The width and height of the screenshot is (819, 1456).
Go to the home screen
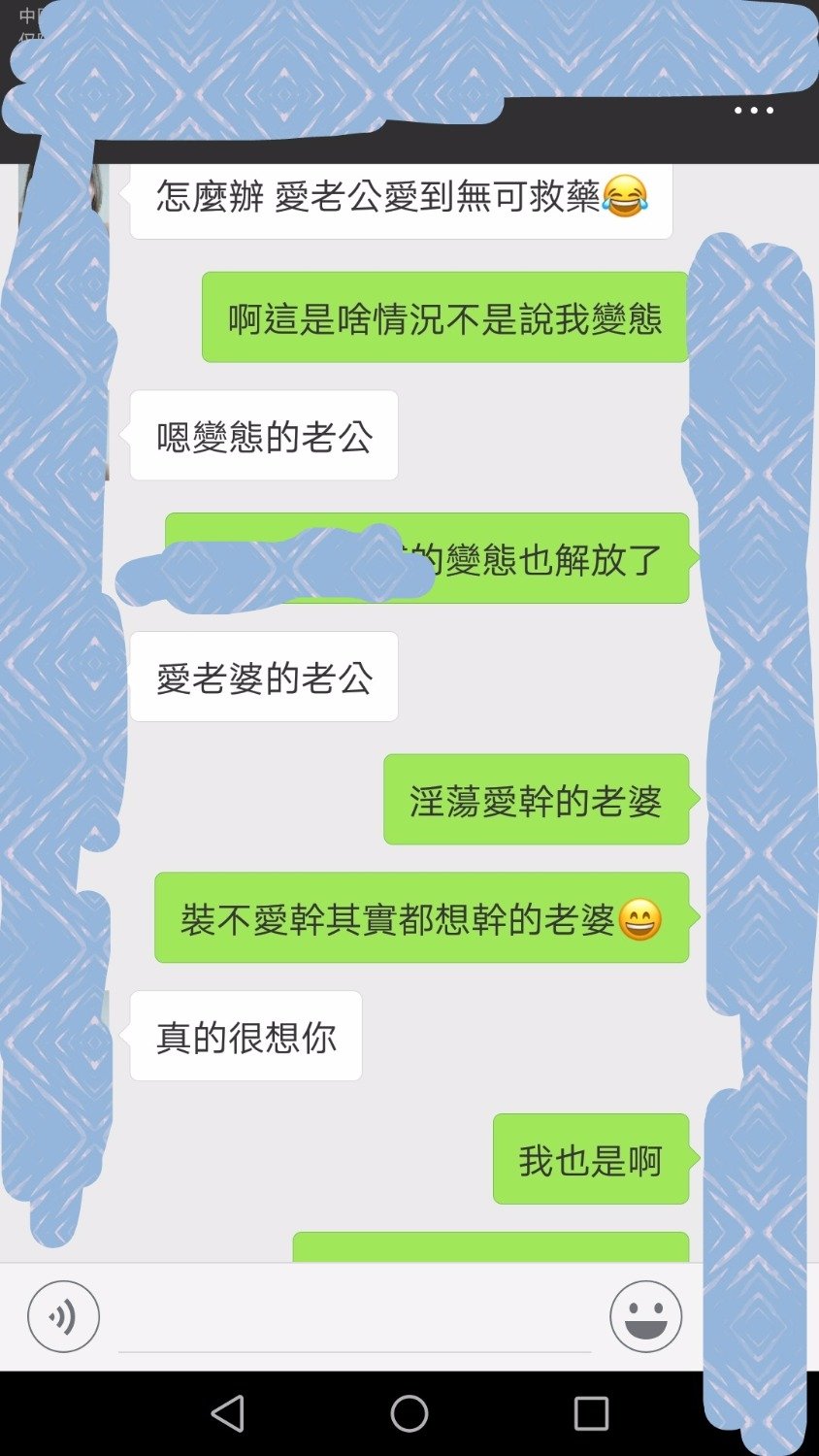pos(409,1413)
